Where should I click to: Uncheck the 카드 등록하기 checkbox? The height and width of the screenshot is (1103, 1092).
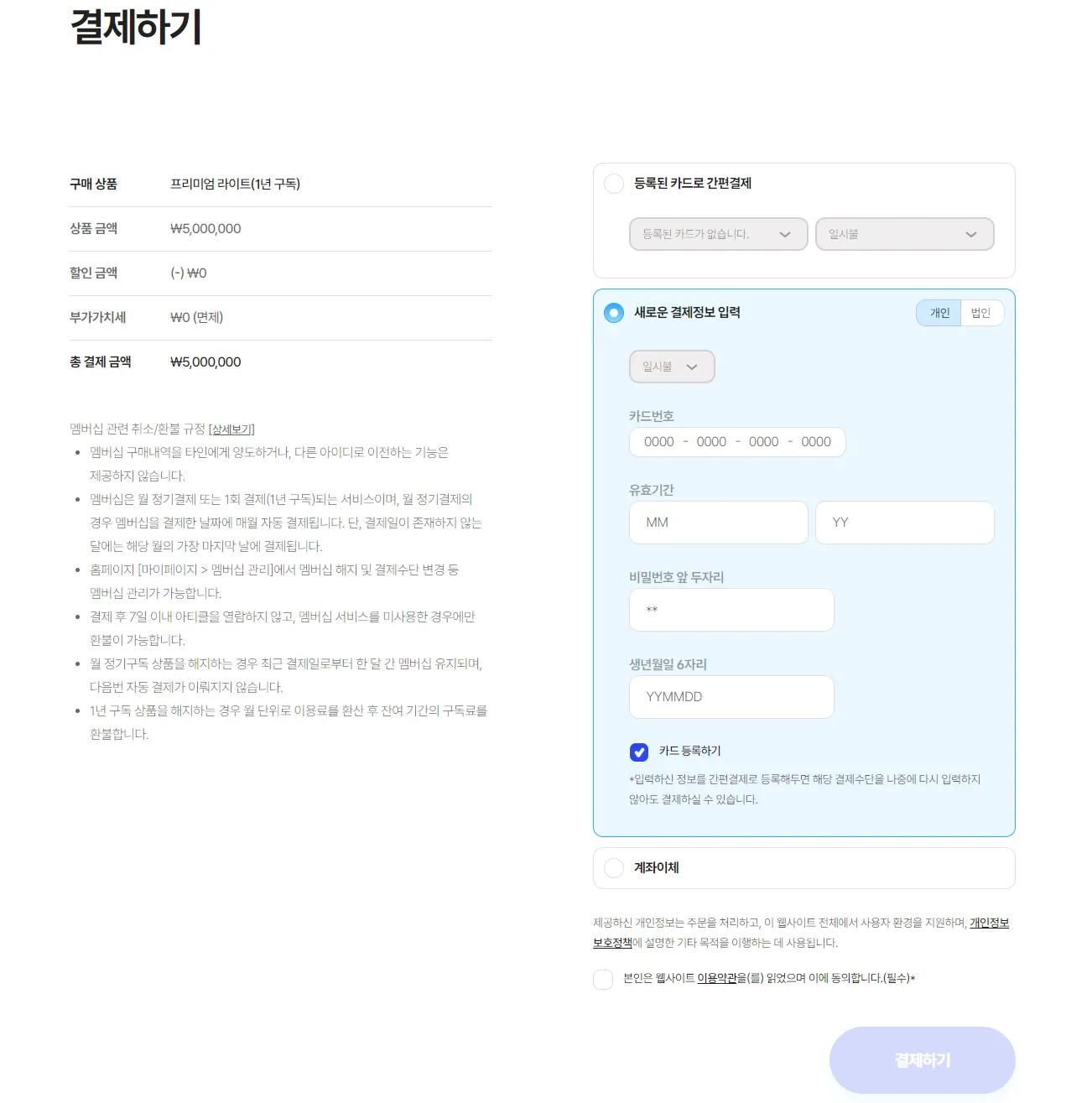point(639,752)
